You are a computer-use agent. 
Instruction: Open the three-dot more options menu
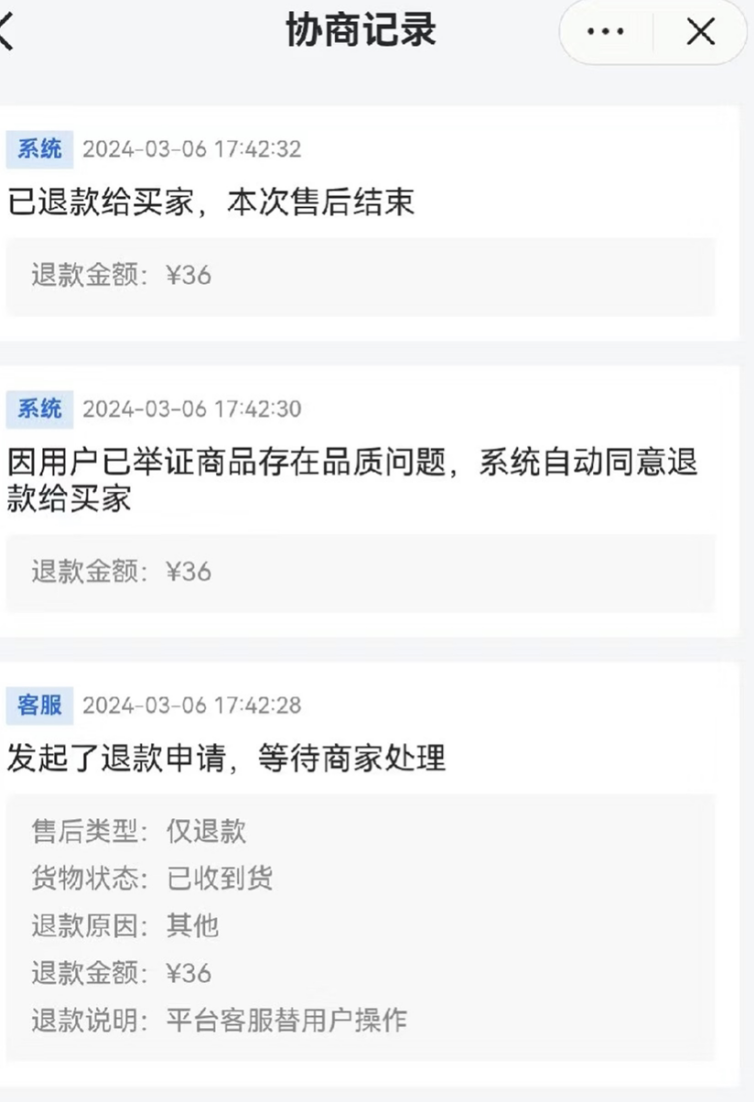tap(605, 32)
